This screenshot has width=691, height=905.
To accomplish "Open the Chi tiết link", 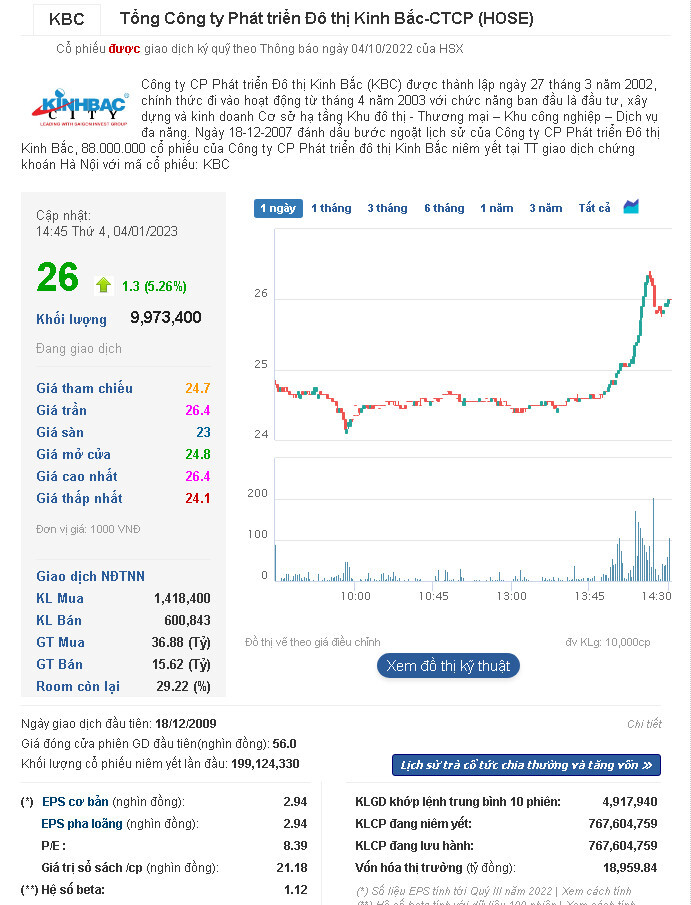I will tap(644, 724).
